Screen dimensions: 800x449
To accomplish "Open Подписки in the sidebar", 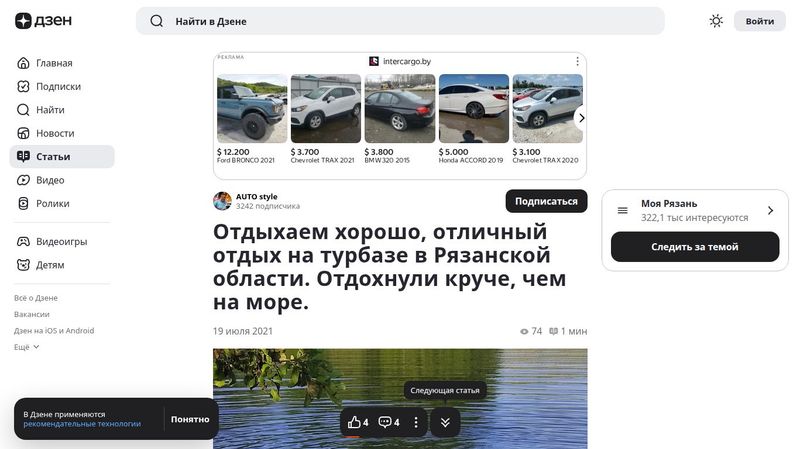I will [58, 86].
